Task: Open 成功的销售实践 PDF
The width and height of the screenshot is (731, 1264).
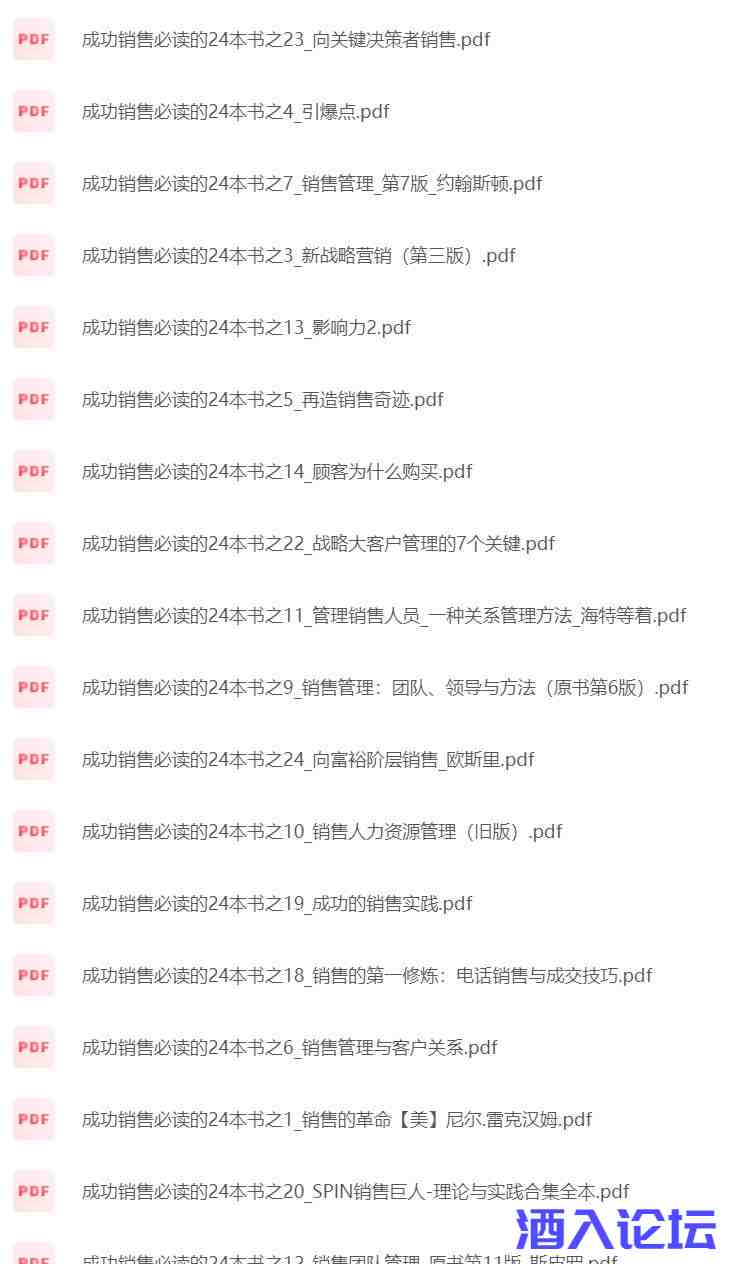Action: point(277,904)
